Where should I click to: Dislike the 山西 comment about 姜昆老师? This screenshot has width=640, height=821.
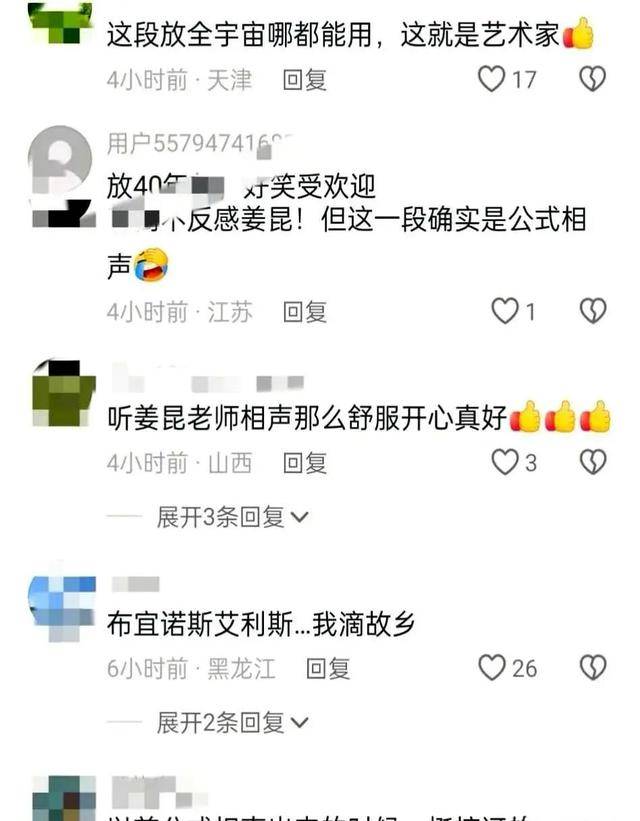[x=593, y=462]
